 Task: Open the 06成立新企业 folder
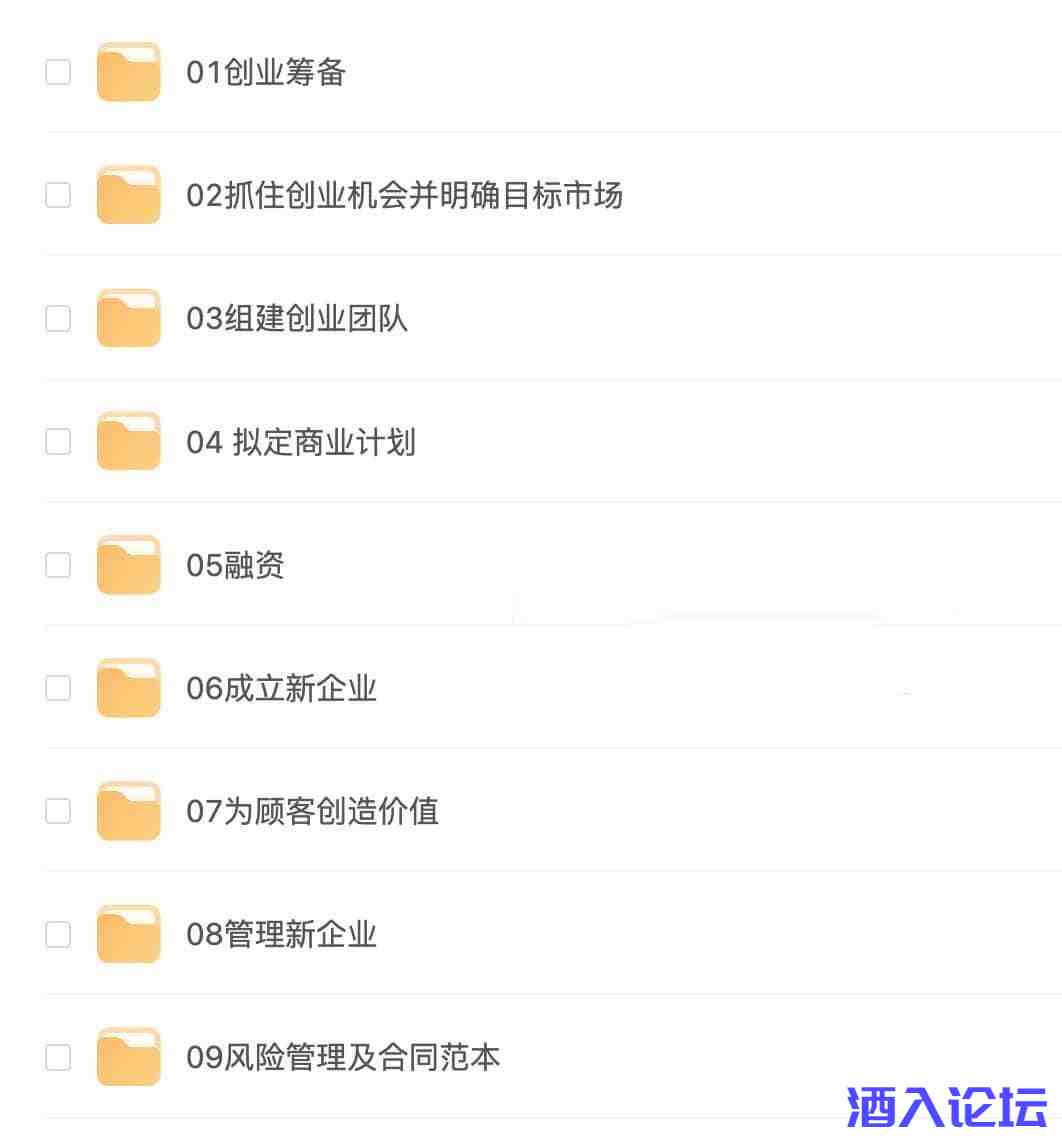pos(281,688)
